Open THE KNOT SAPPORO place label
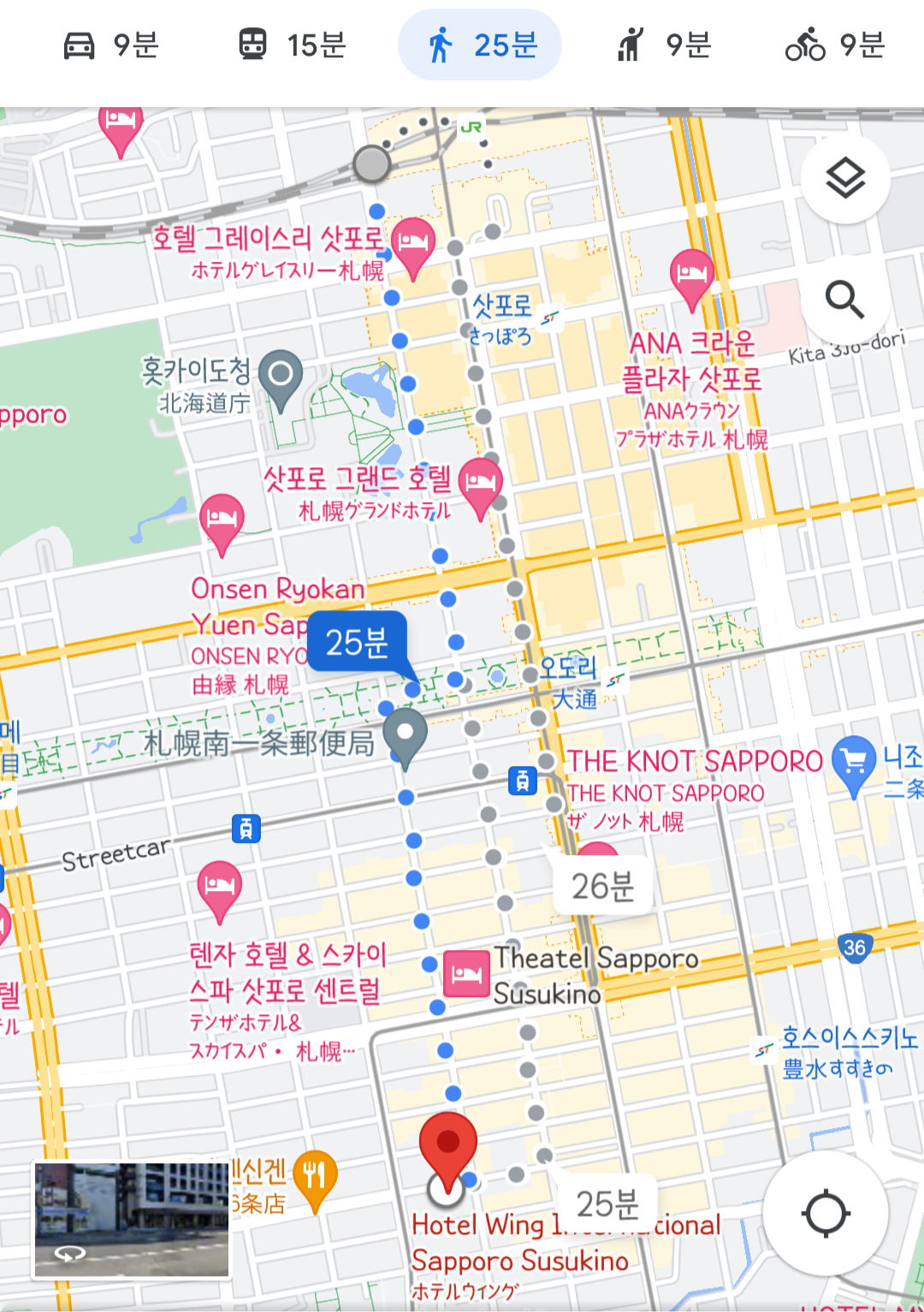This screenshot has height=1312, width=924. point(695,761)
